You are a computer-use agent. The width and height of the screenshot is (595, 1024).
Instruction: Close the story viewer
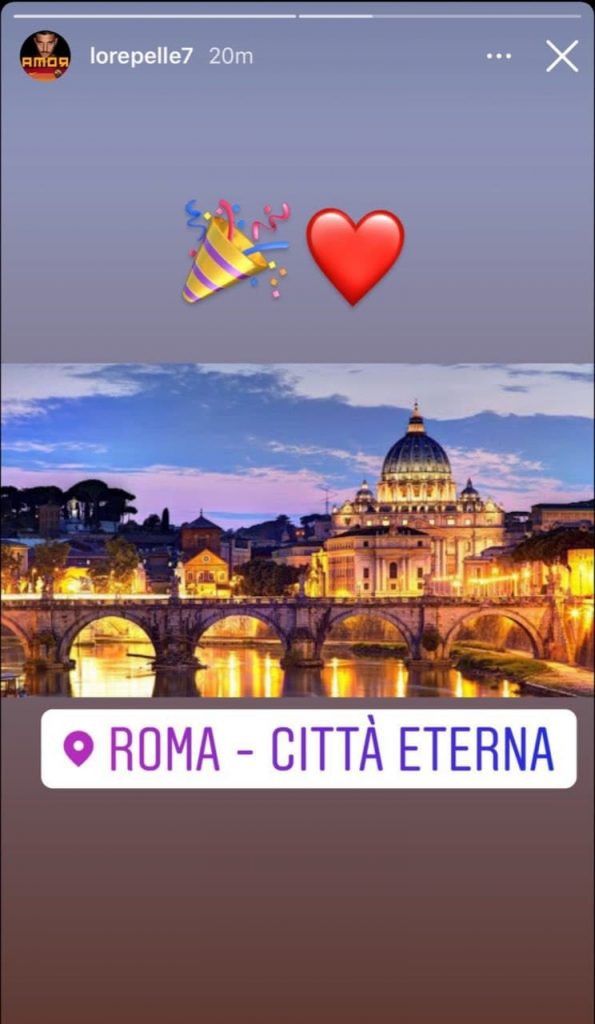562,56
